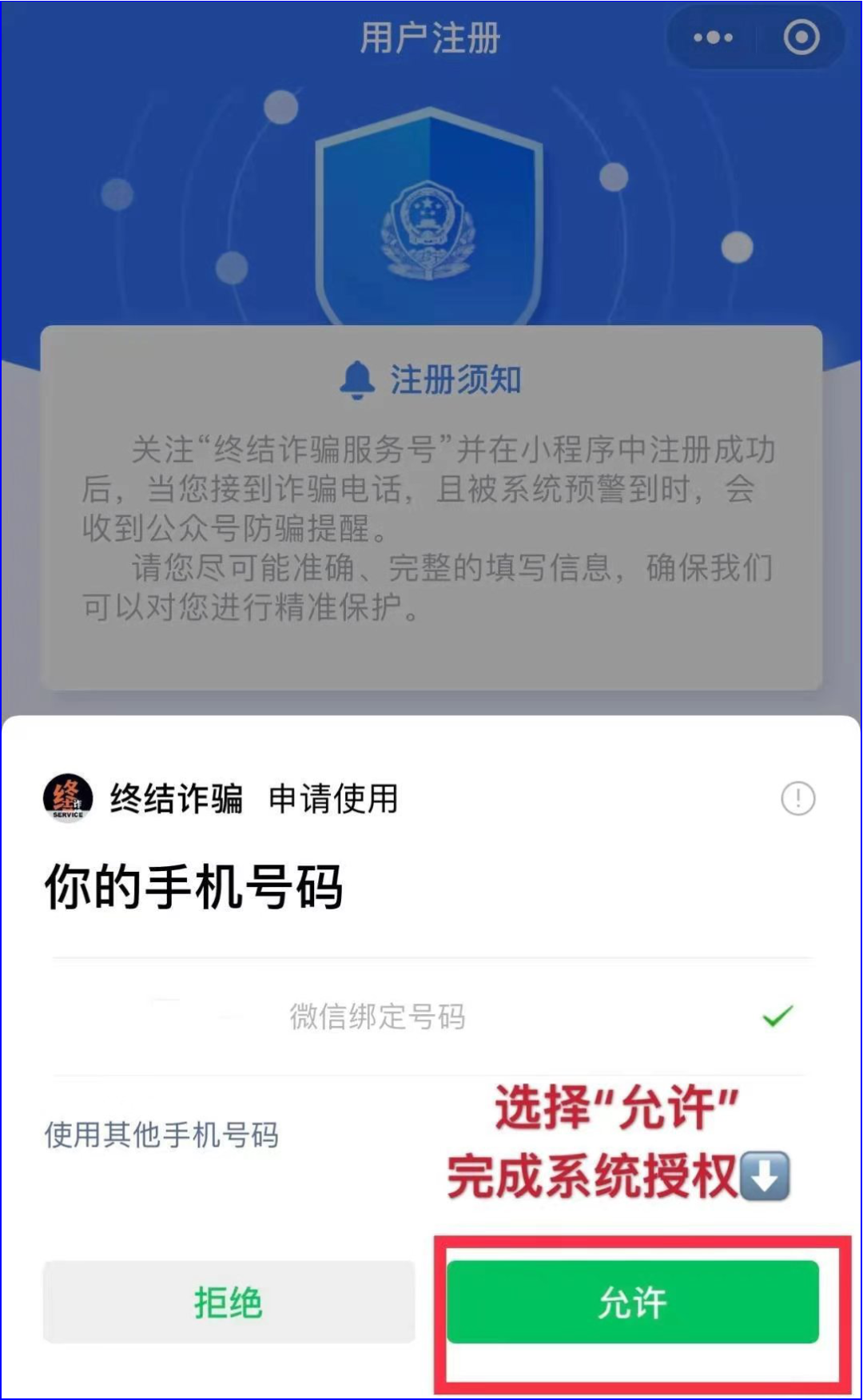Open the mini program three-dot menu

pos(713,38)
